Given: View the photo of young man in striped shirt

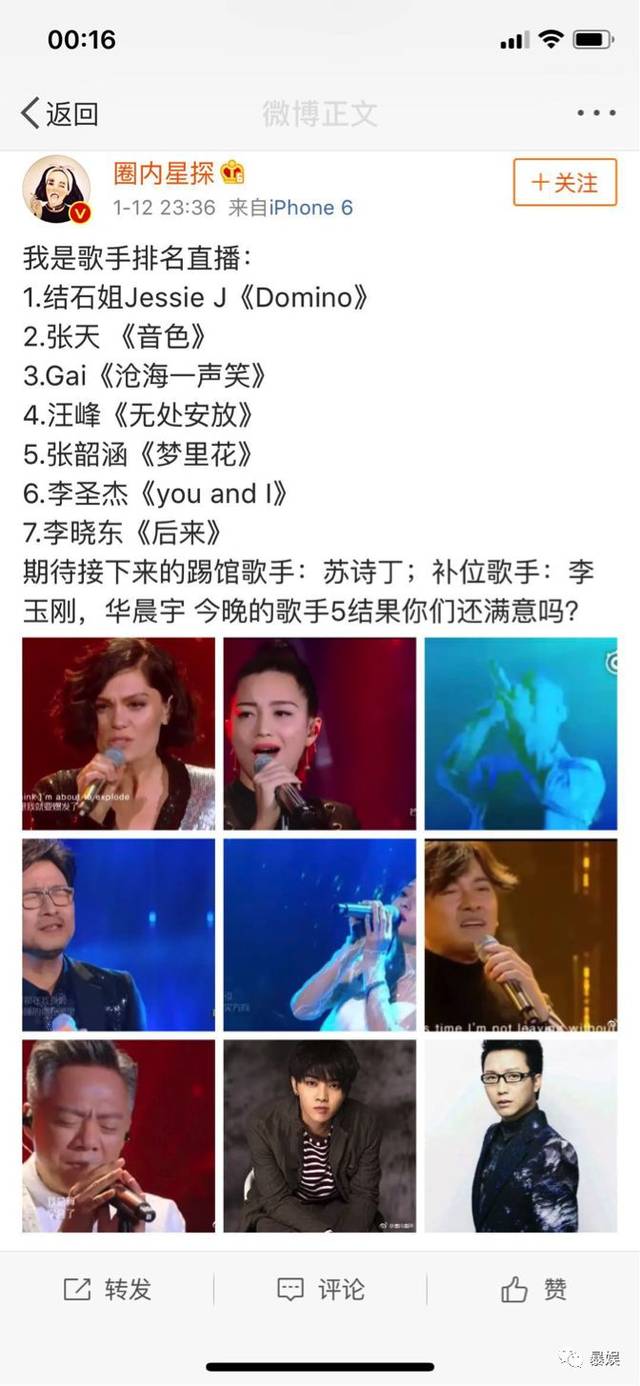Looking at the screenshot, I should [x=320, y=1136].
